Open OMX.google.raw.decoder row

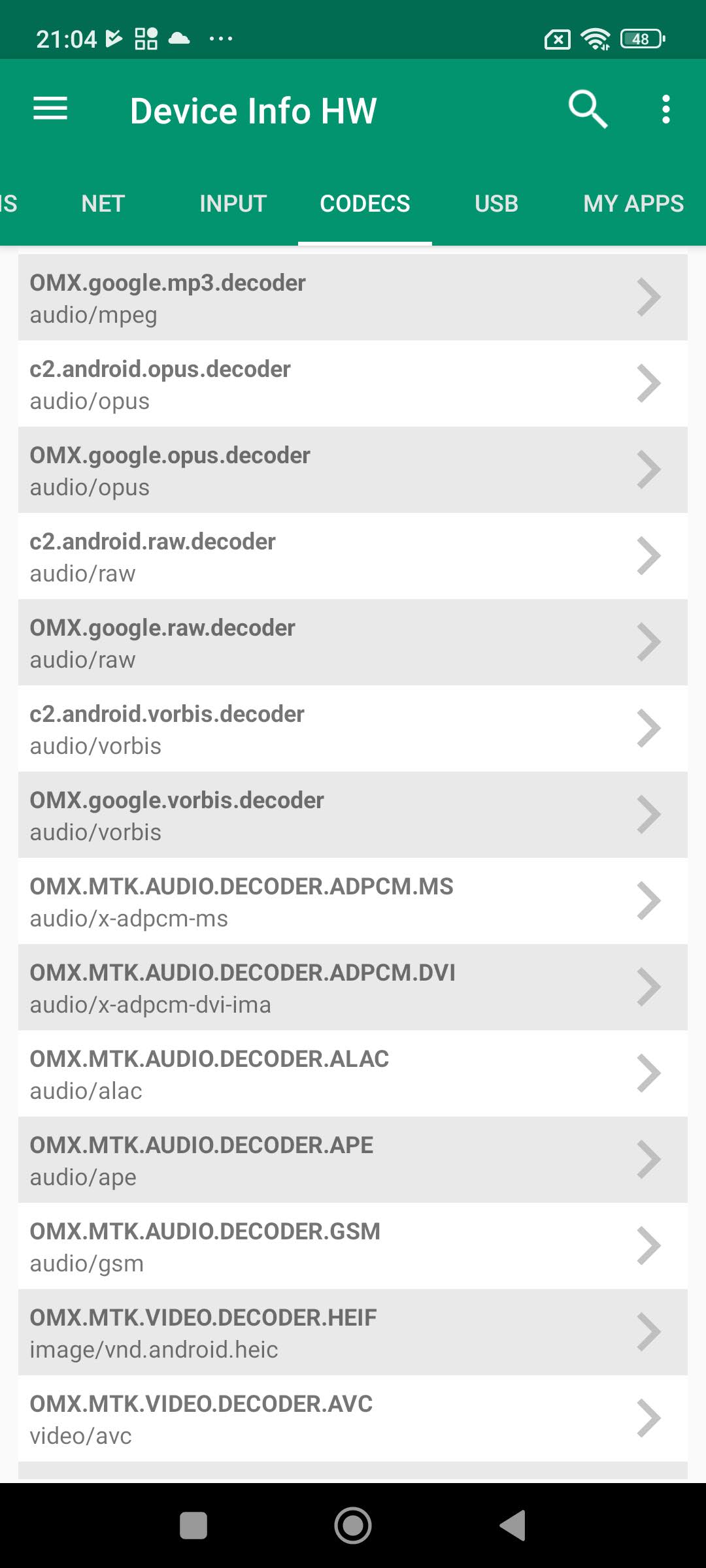(352, 643)
